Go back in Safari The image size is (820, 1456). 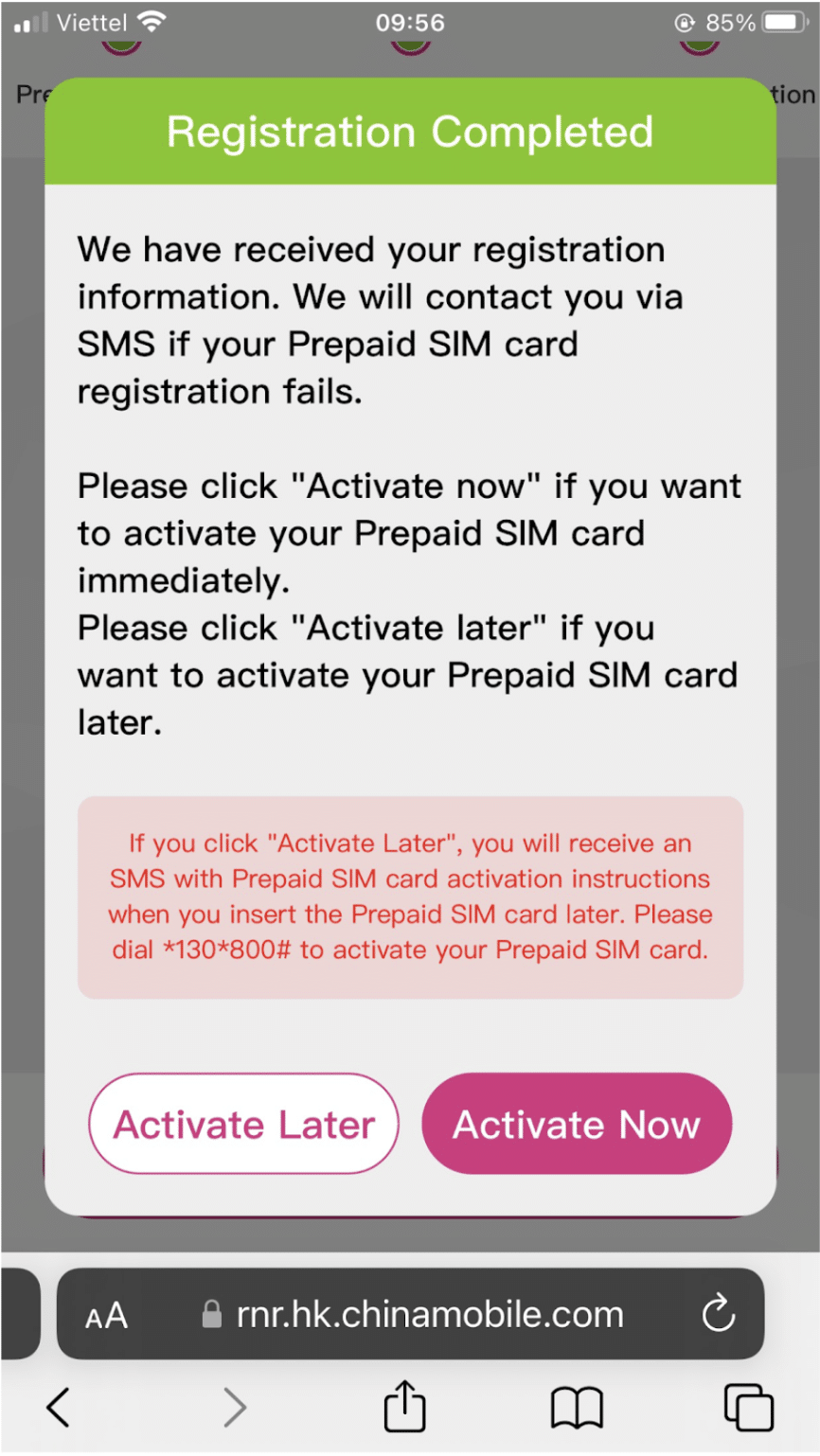click(59, 1407)
